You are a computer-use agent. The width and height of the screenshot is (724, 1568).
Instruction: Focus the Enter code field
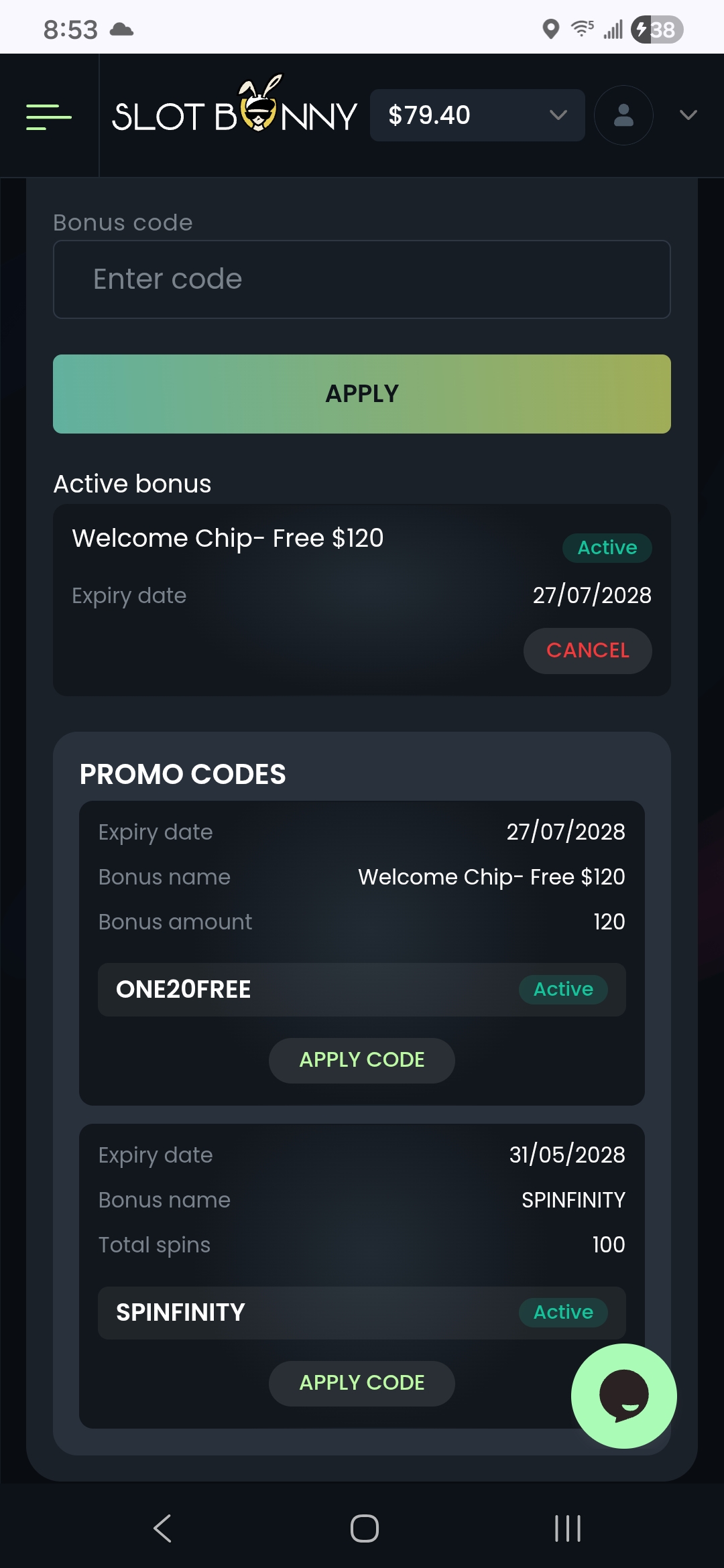362,279
